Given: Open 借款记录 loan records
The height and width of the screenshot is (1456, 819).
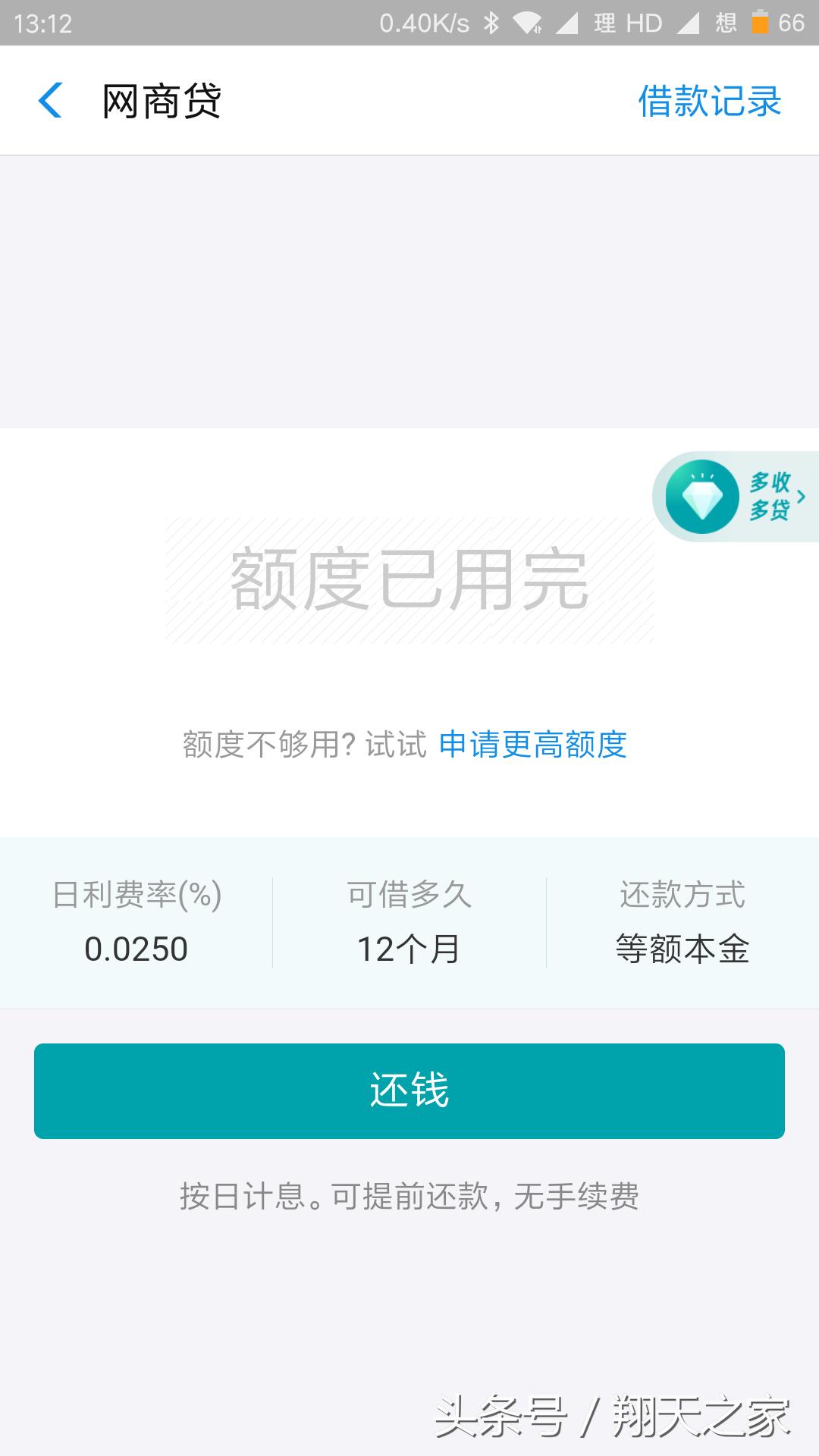Looking at the screenshot, I should [x=708, y=101].
